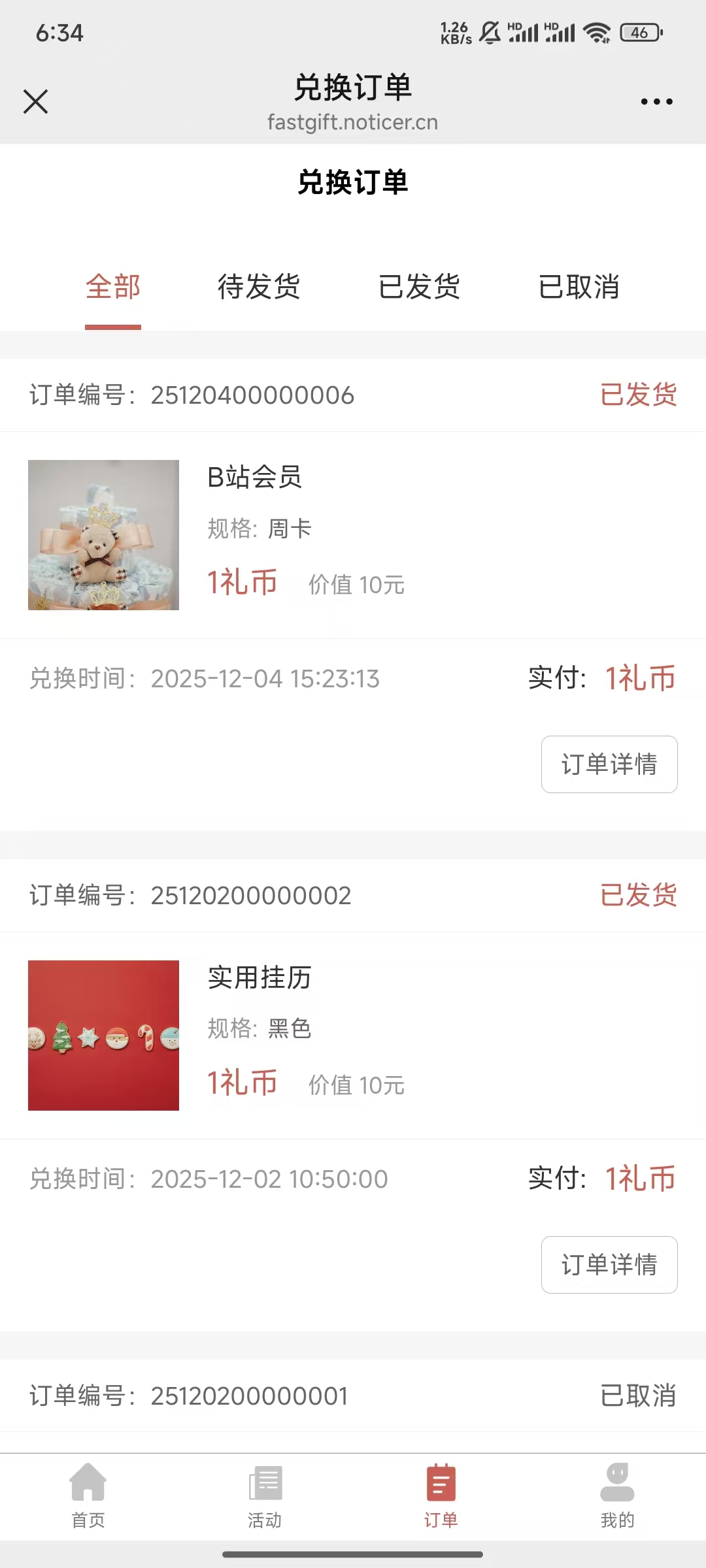Tap the B站会员 product image

point(103,535)
